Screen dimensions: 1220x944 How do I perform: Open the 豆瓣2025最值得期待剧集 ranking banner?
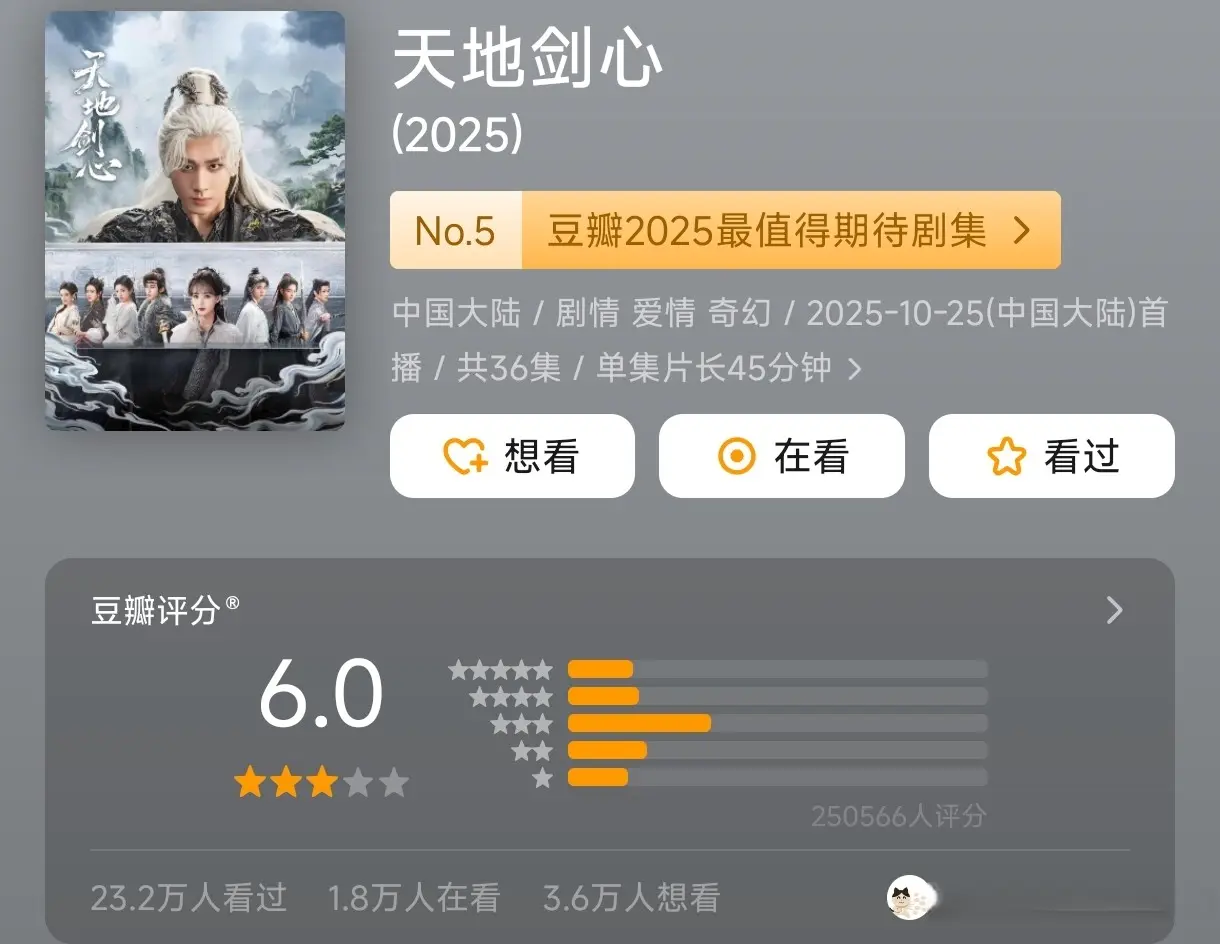[724, 231]
